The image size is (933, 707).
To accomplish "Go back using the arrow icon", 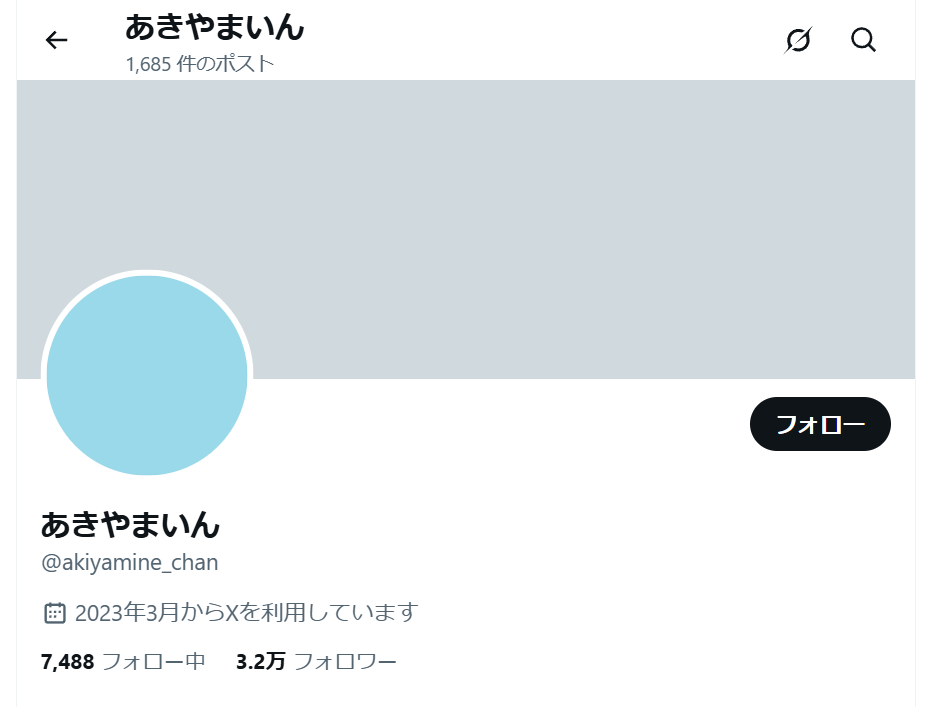I will [56, 40].
